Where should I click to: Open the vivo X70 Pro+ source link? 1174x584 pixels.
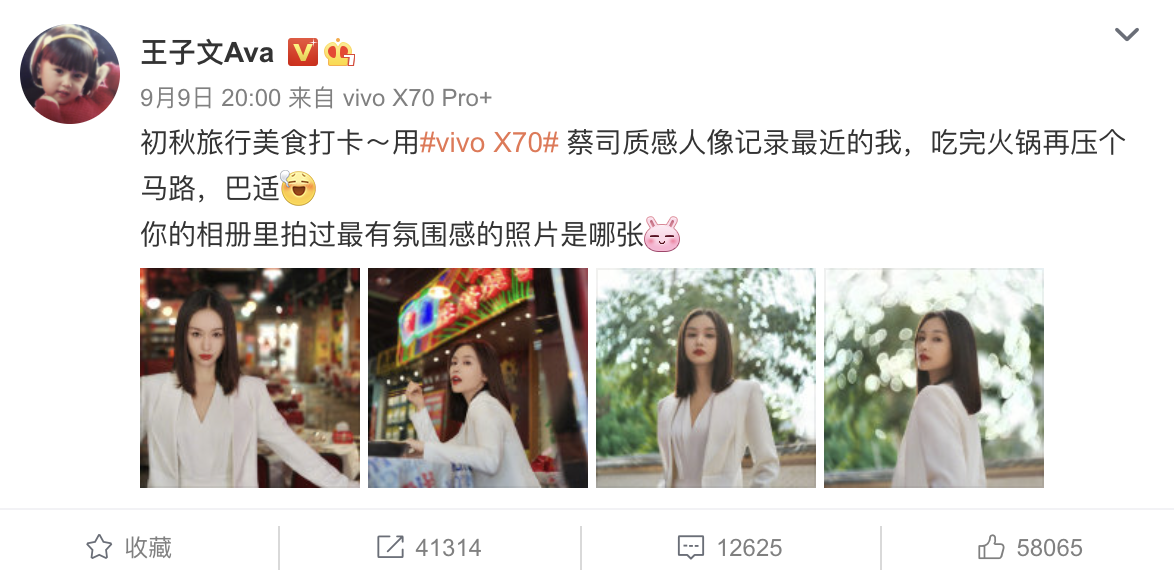point(418,98)
